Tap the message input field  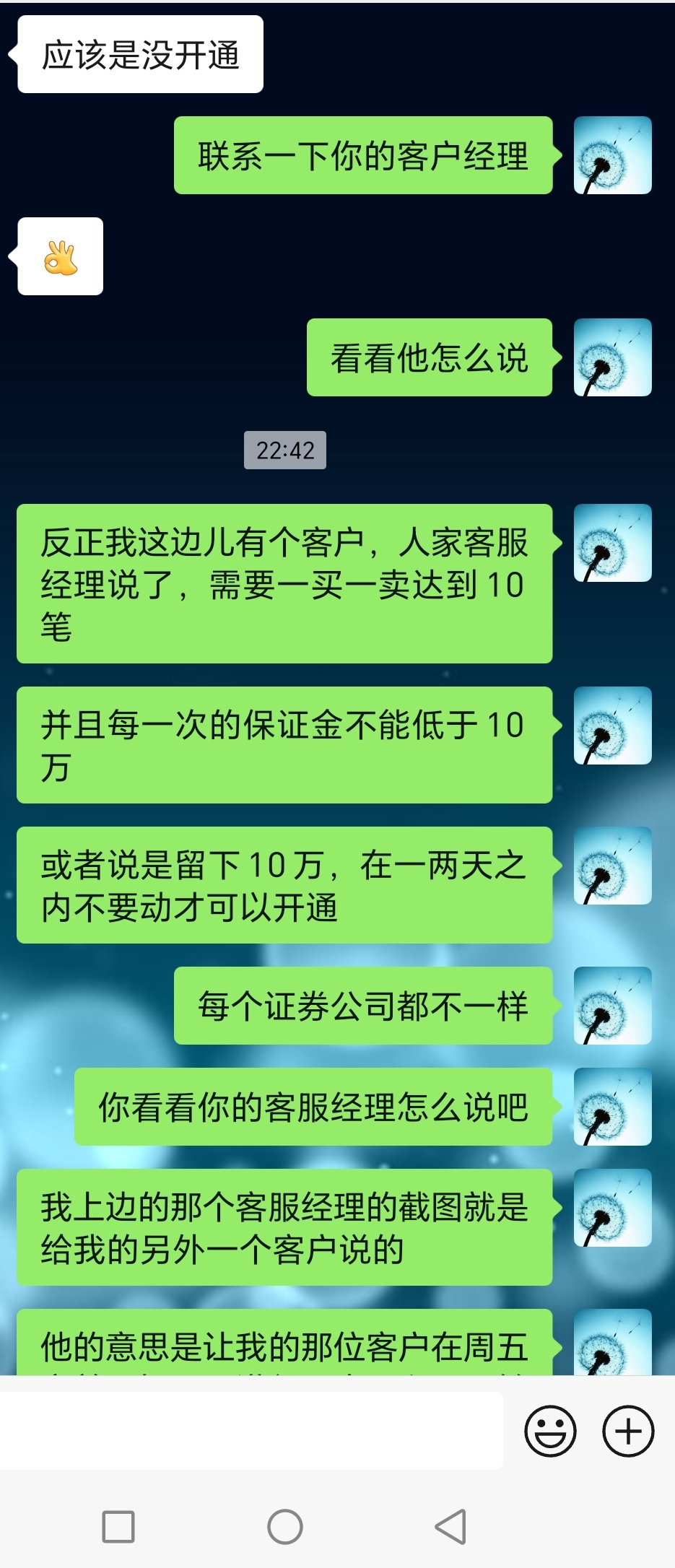click(251, 1431)
